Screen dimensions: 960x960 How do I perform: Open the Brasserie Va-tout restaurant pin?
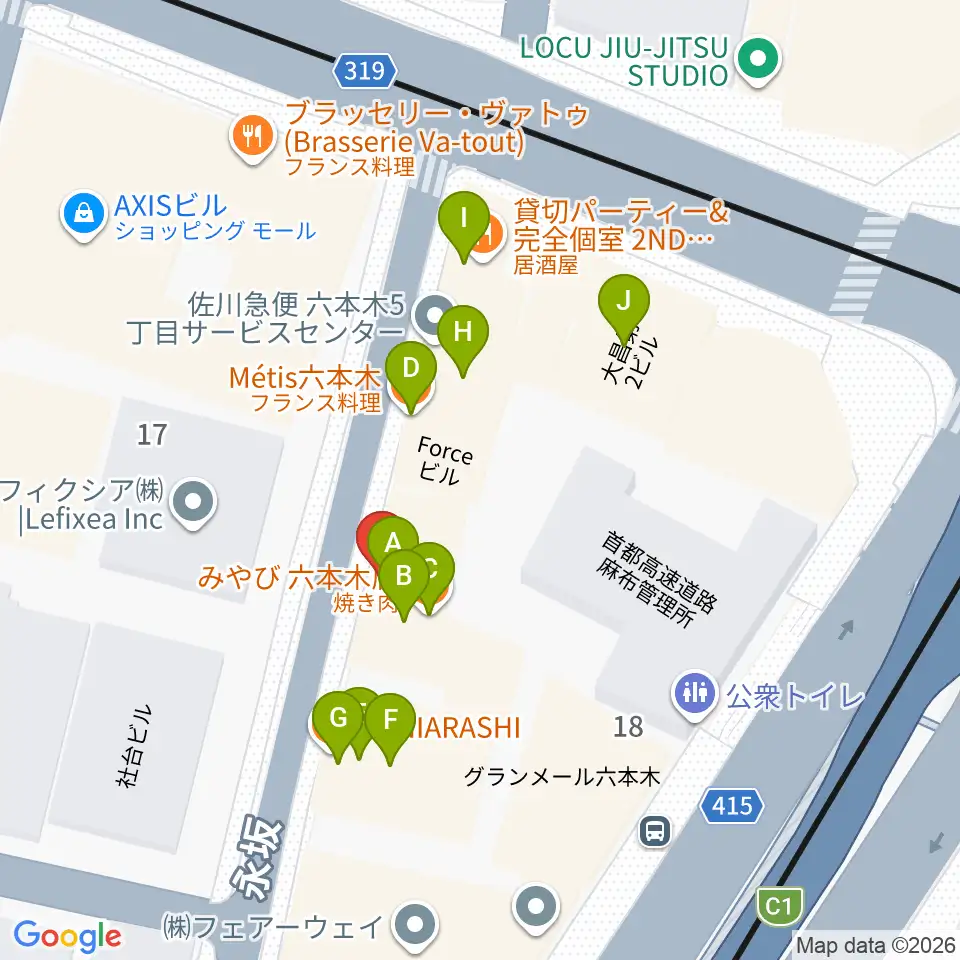[x=252, y=137]
